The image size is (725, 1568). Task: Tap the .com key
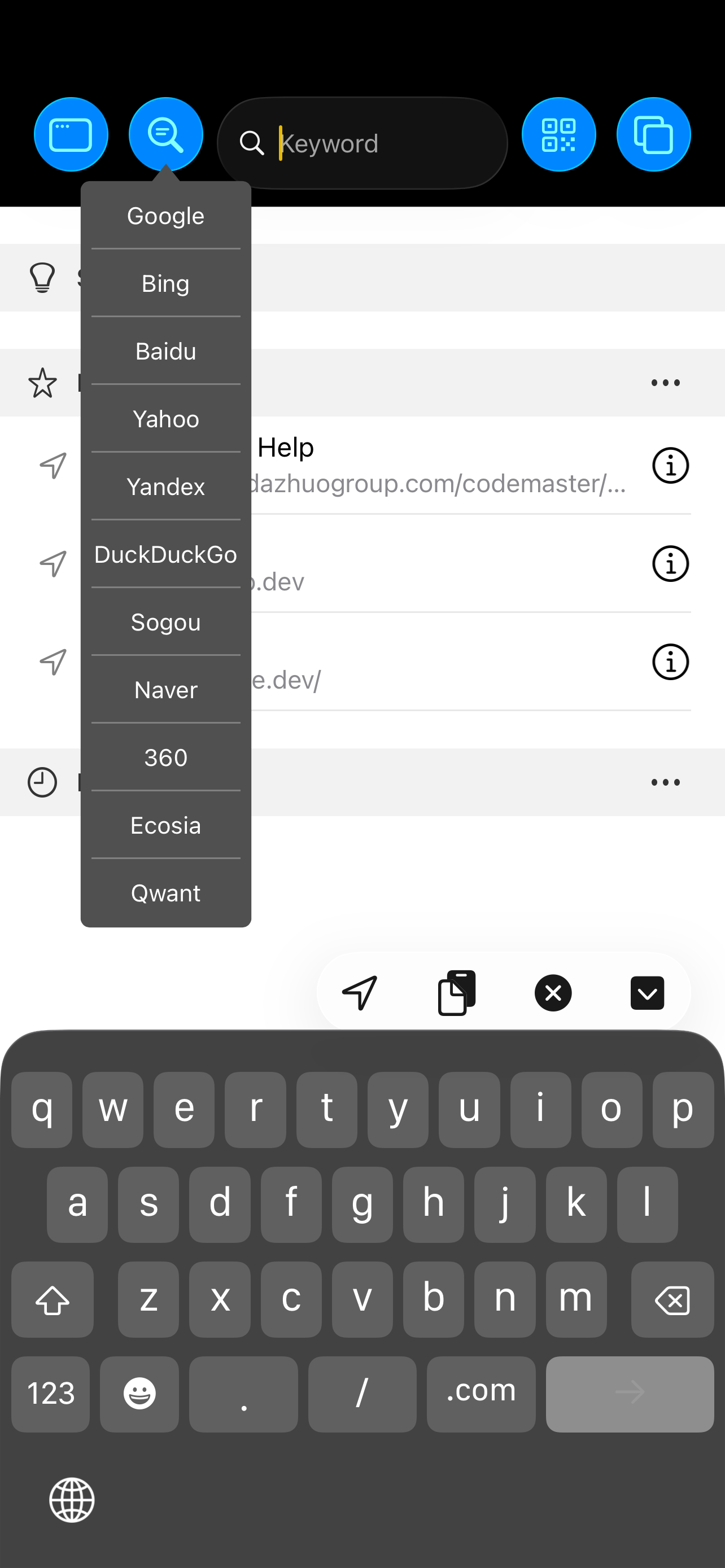pos(481,1394)
